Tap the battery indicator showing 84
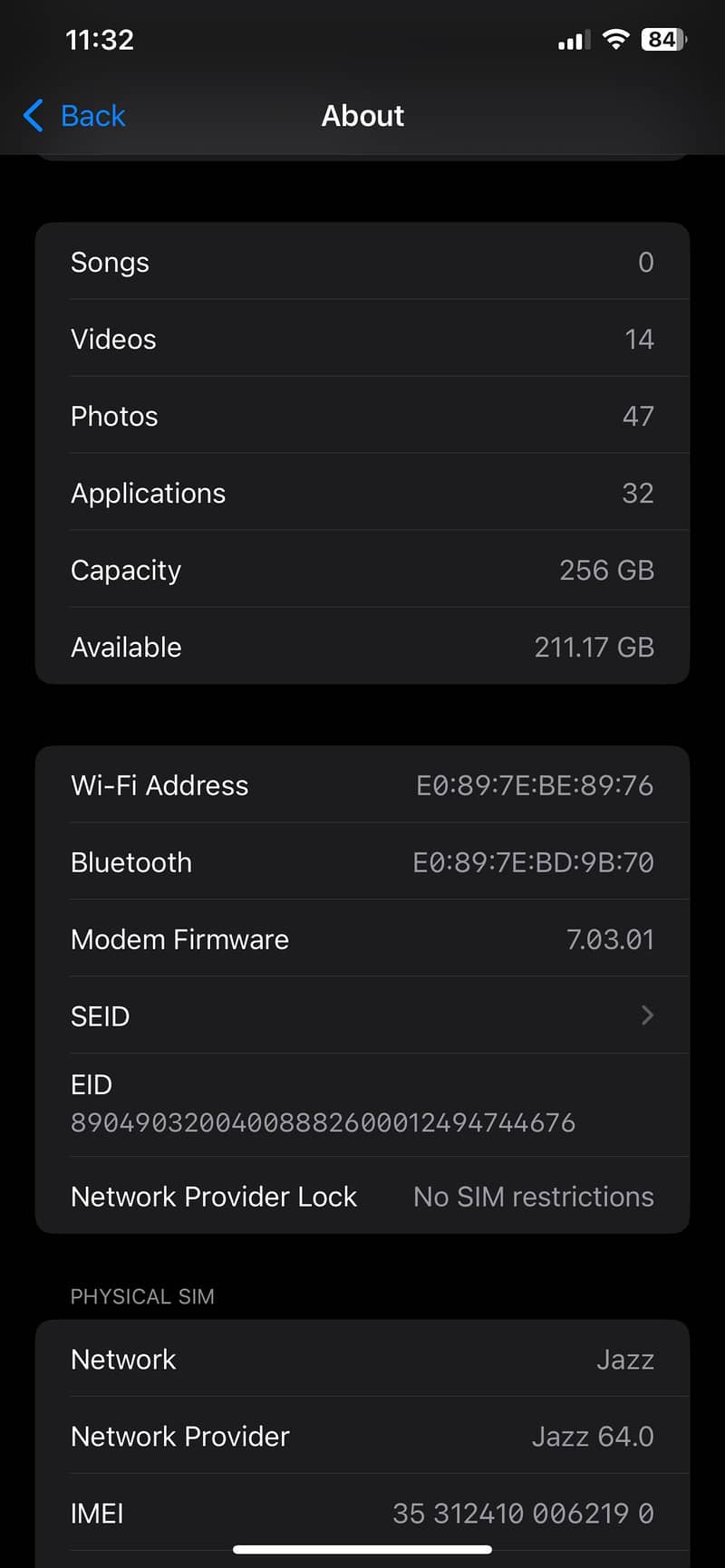This screenshot has width=725, height=1568. tap(661, 39)
